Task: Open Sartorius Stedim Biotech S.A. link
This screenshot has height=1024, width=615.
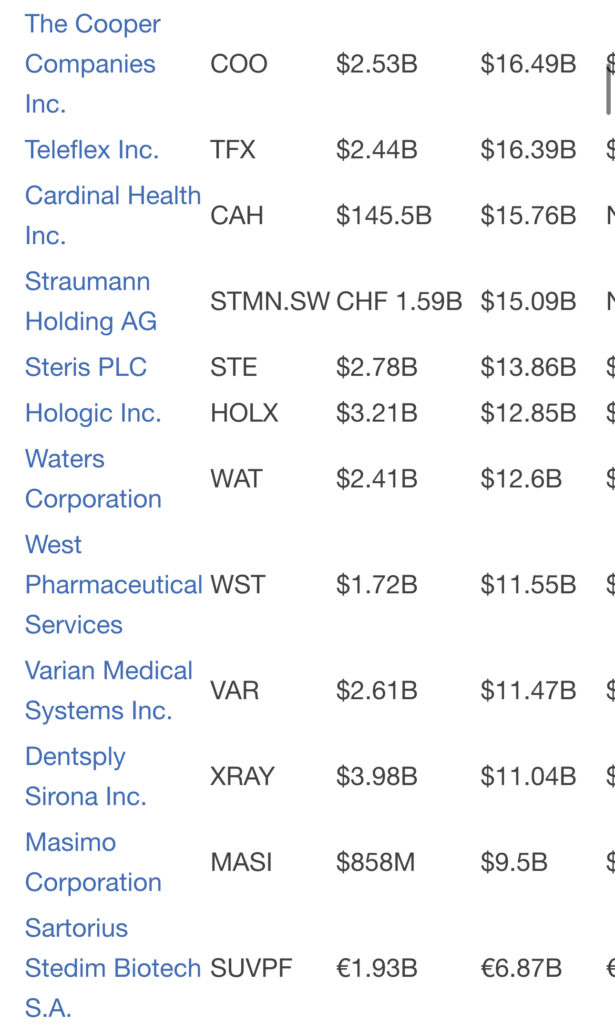Action: (x=112, y=968)
